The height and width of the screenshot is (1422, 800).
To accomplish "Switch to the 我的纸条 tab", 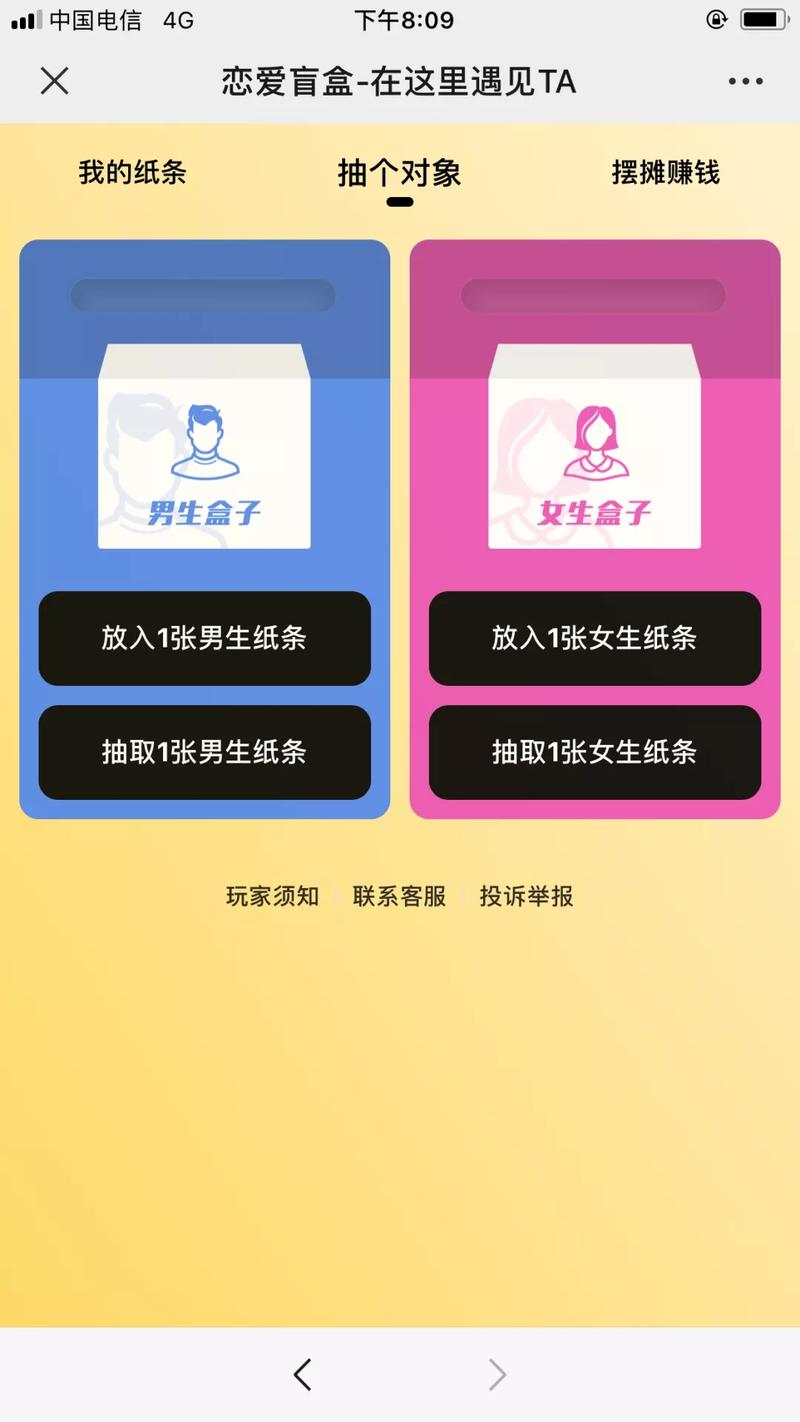I will (x=132, y=172).
